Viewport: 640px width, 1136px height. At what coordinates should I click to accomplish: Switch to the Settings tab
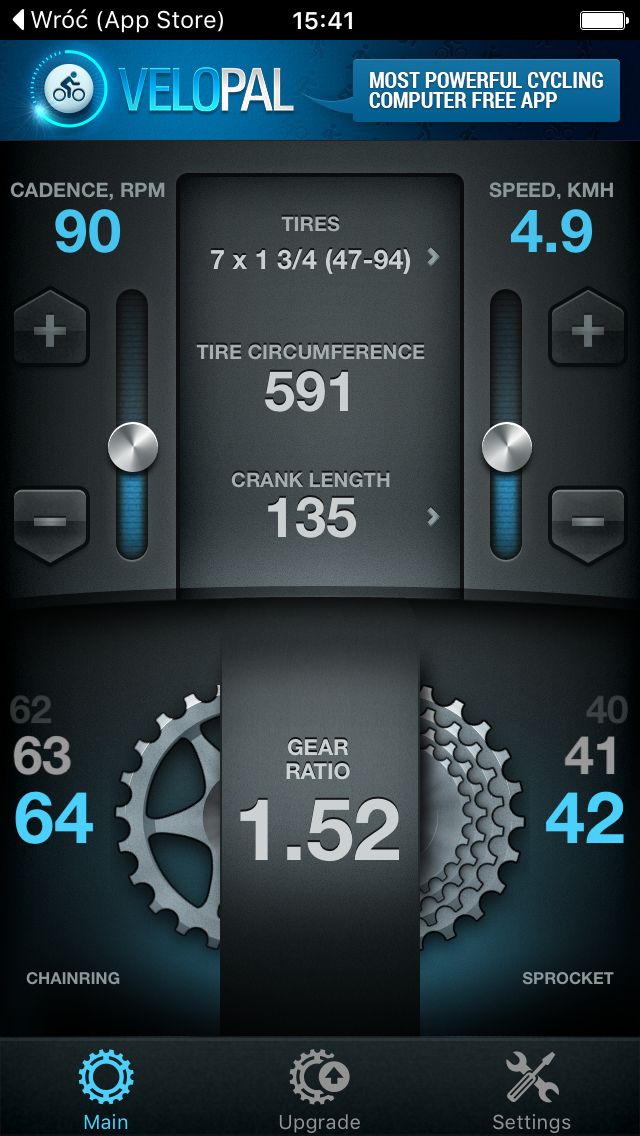[532, 1090]
